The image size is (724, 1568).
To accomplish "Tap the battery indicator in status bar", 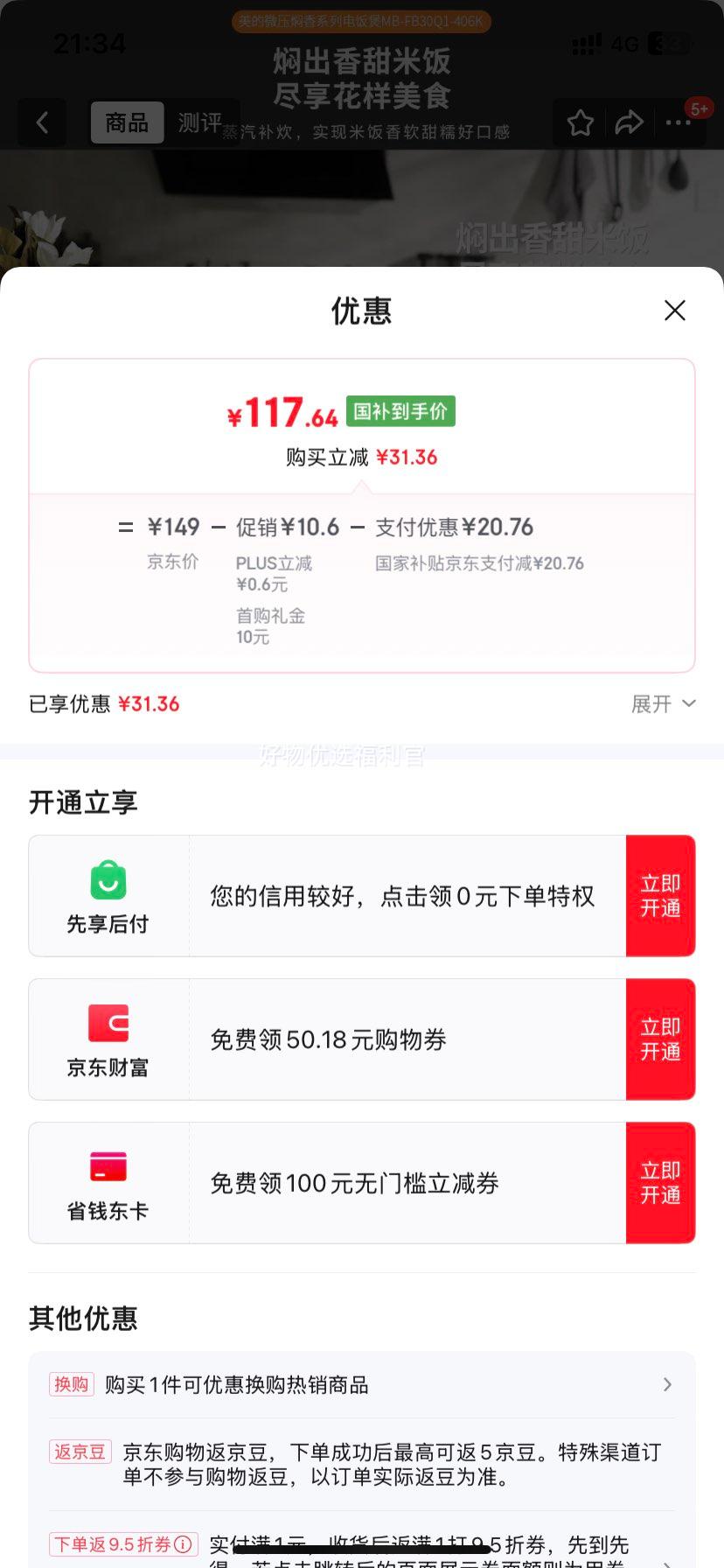I will point(668,42).
